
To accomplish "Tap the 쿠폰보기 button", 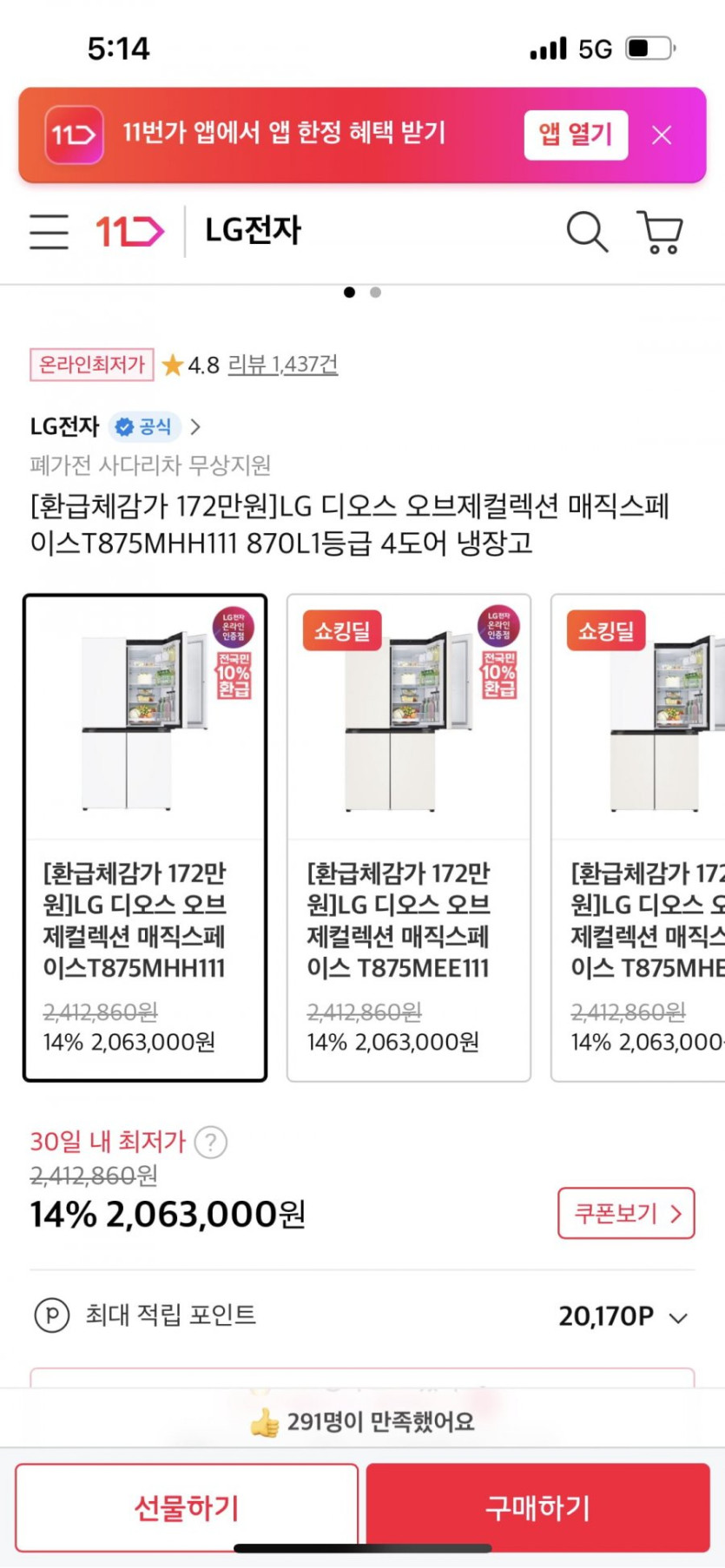I will pyautogui.click(x=626, y=1213).
